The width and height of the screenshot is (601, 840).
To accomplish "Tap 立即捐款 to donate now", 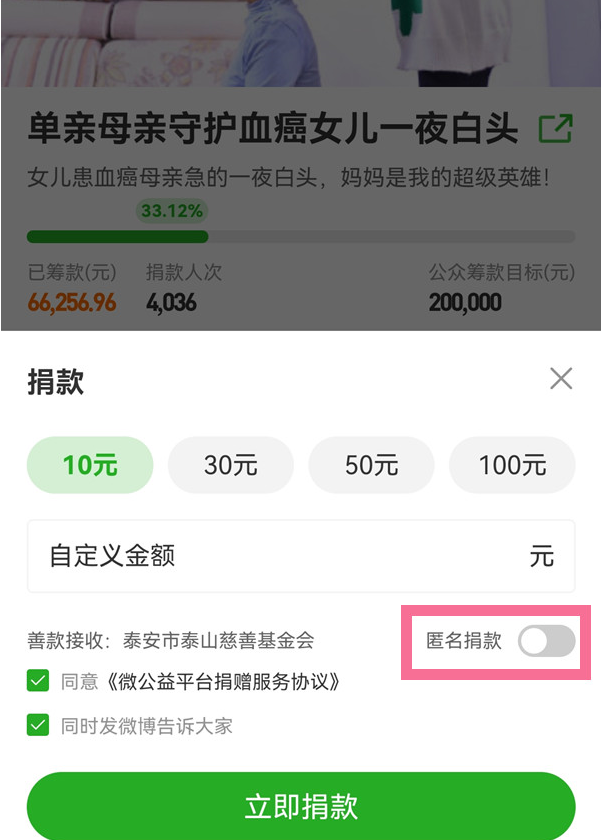I will pos(300,806).
